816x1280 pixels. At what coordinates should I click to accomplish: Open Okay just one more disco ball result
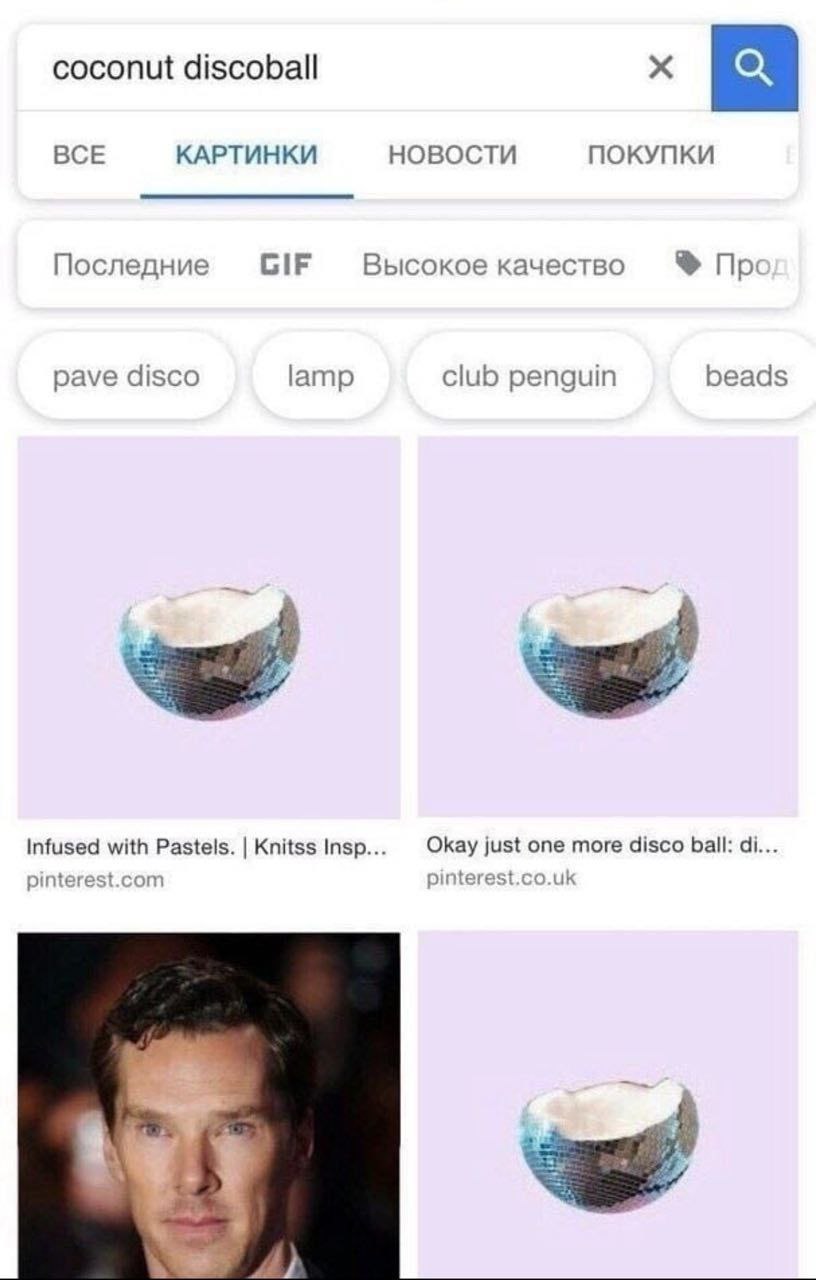click(x=607, y=627)
